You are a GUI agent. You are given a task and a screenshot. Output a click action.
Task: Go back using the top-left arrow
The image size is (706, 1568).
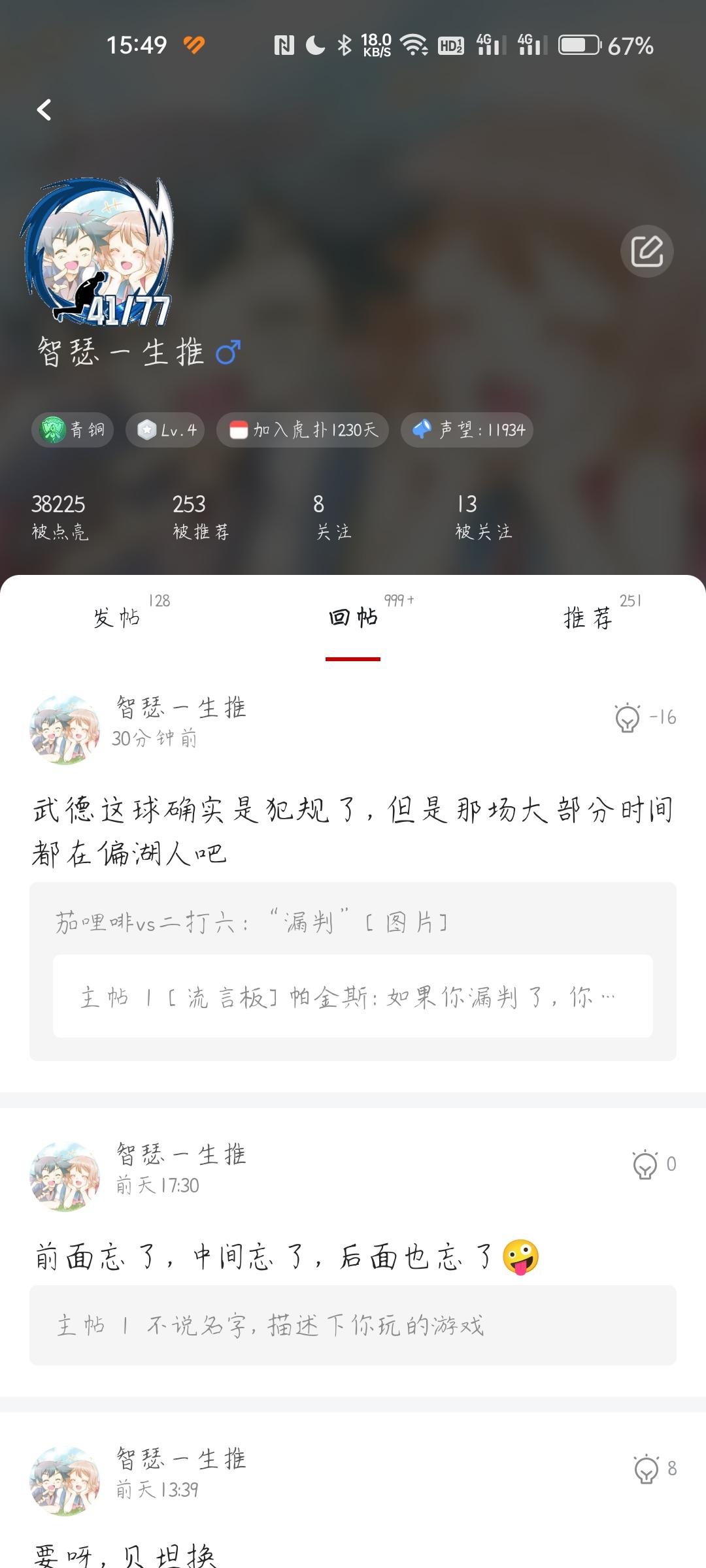pyautogui.click(x=44, y=110)
